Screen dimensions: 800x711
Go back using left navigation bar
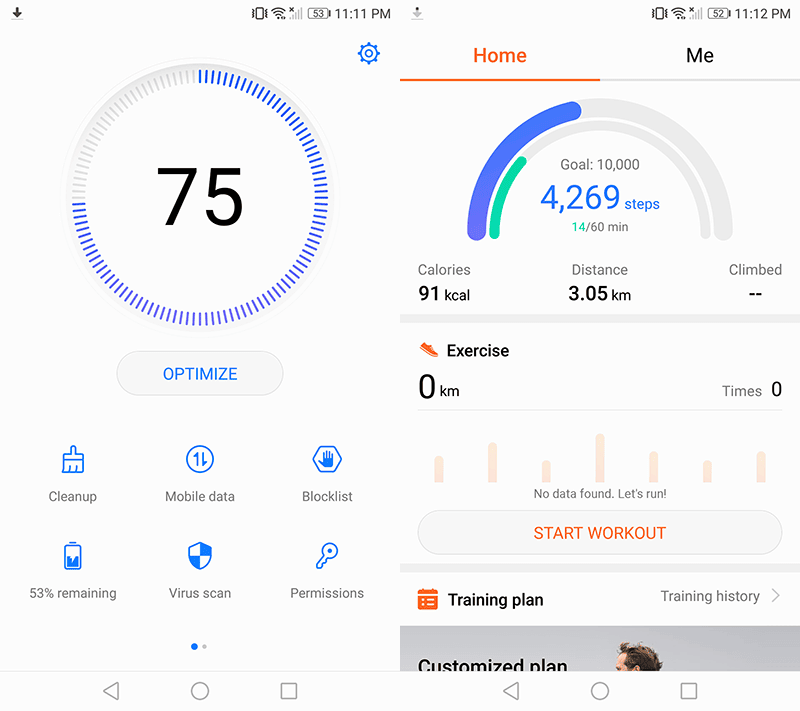pos(111,691)
